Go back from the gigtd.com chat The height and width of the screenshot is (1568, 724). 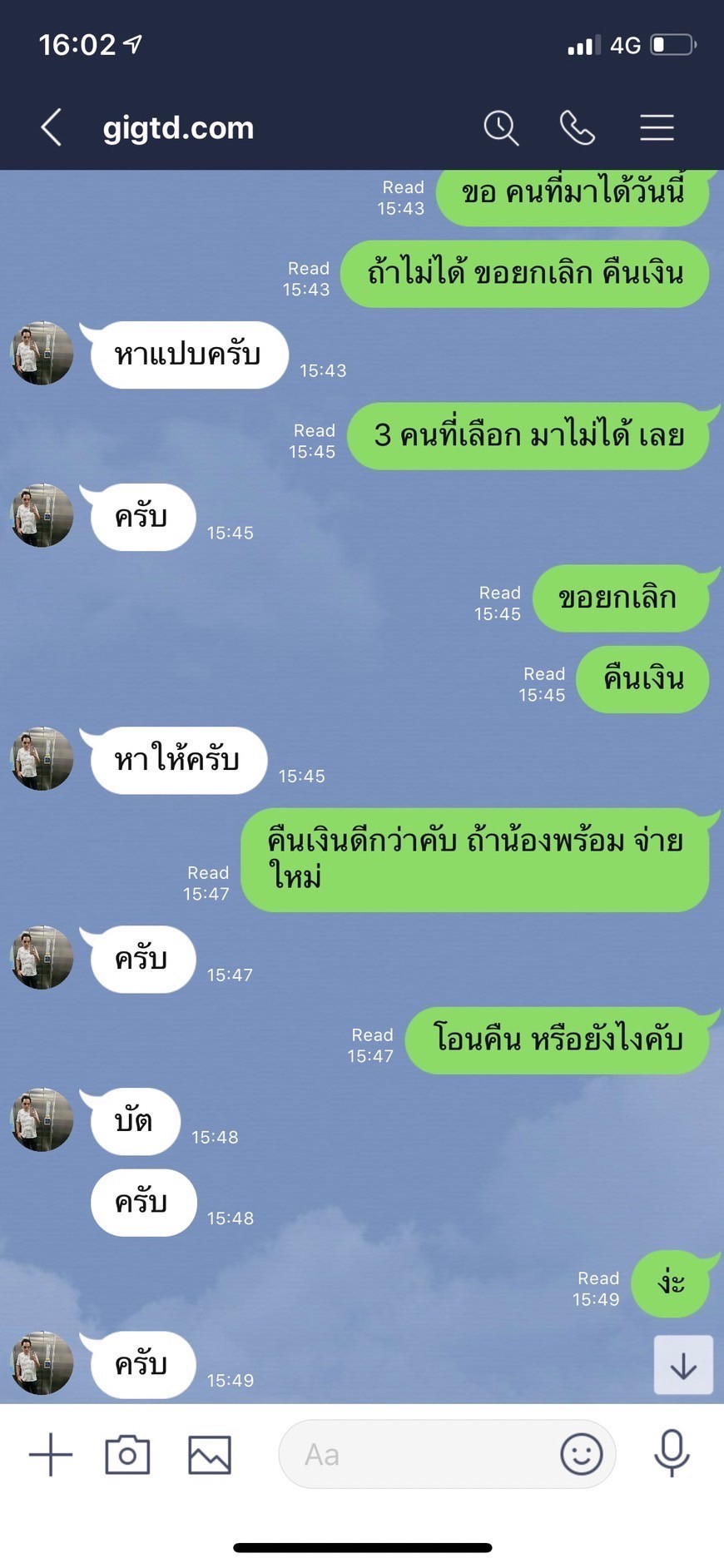[x=52, y=127]
